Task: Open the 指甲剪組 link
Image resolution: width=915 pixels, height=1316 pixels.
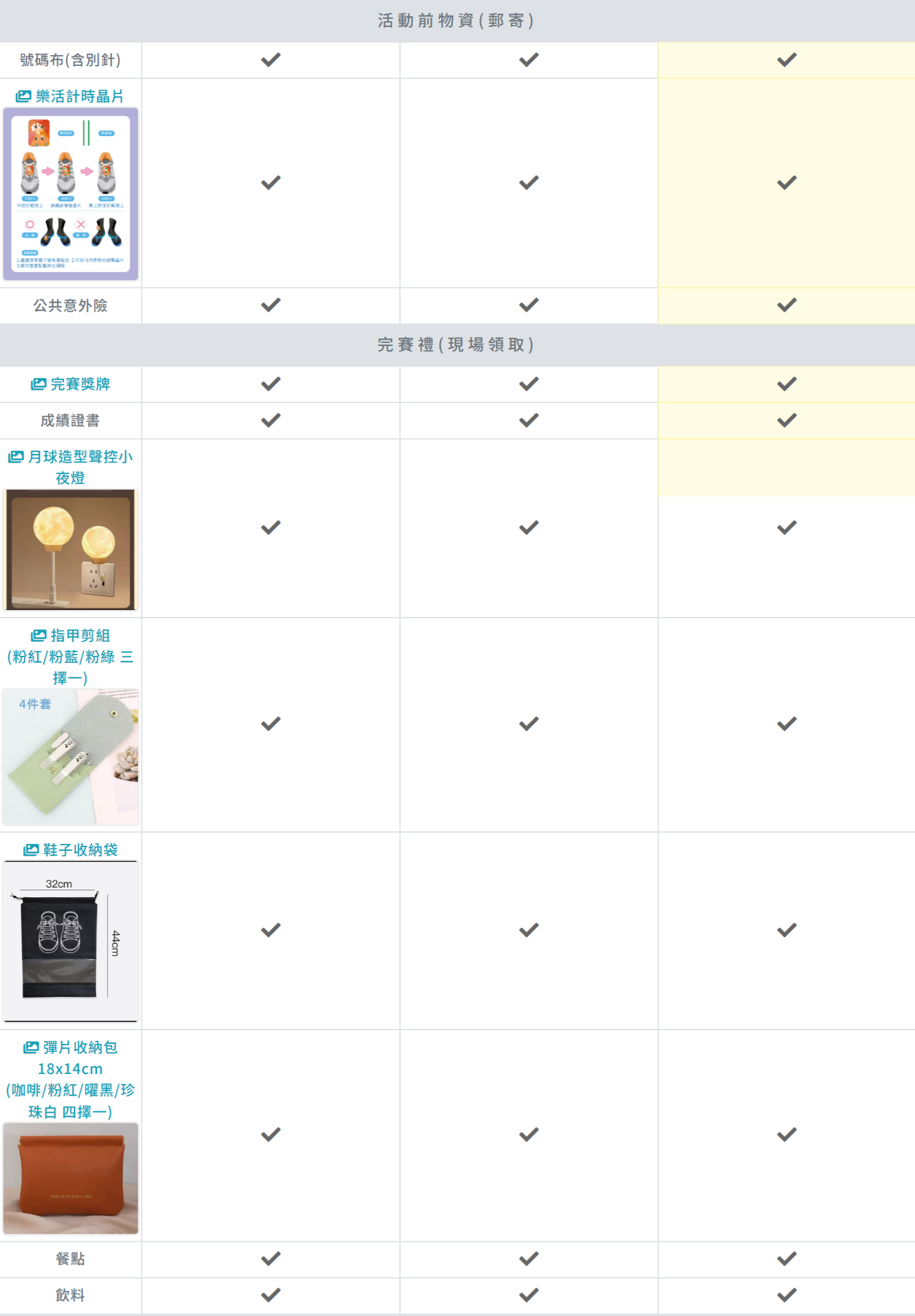Action: coord(70,656)
